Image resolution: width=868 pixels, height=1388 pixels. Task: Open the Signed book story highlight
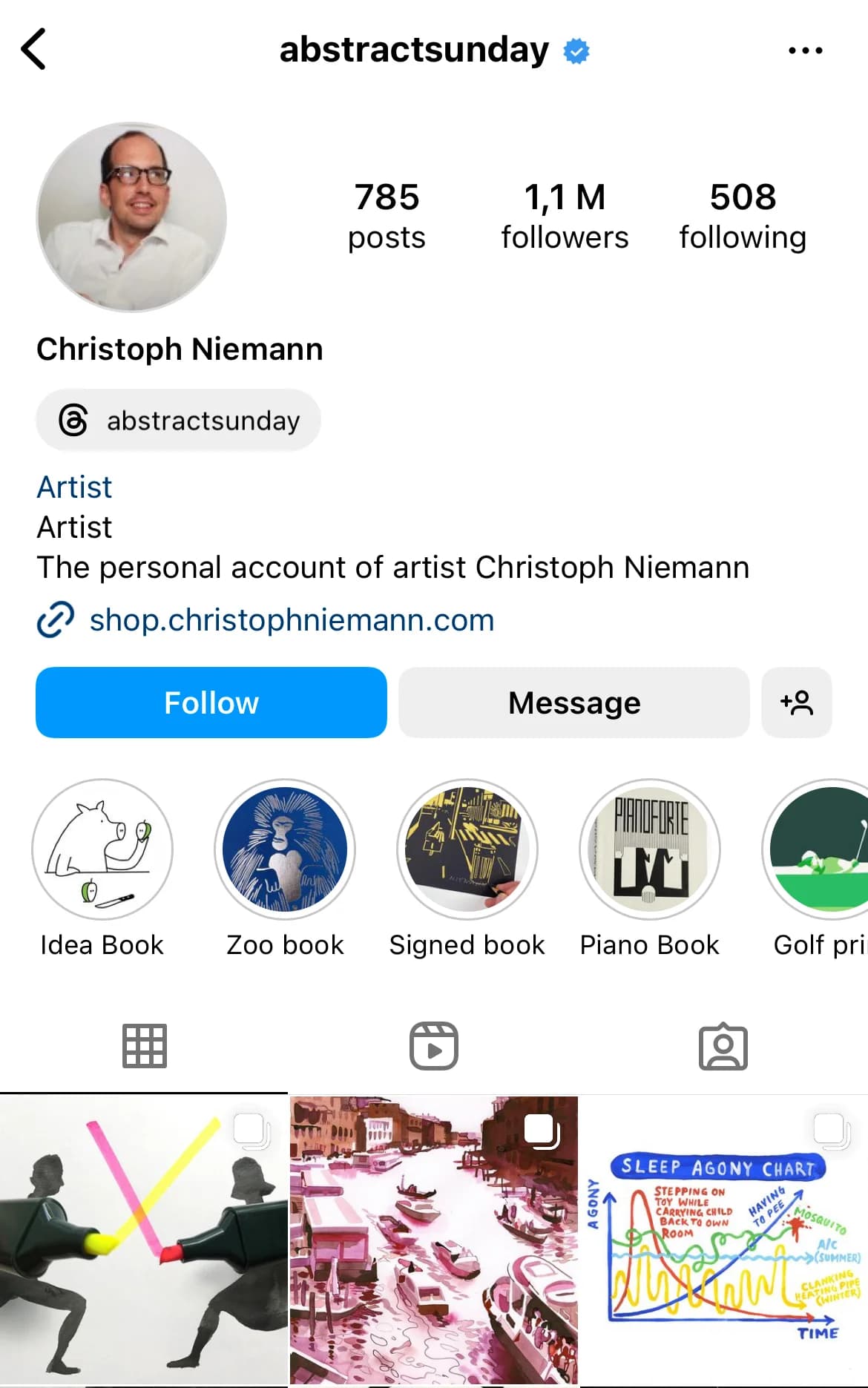pyautogui.click(x=467, y=850)
